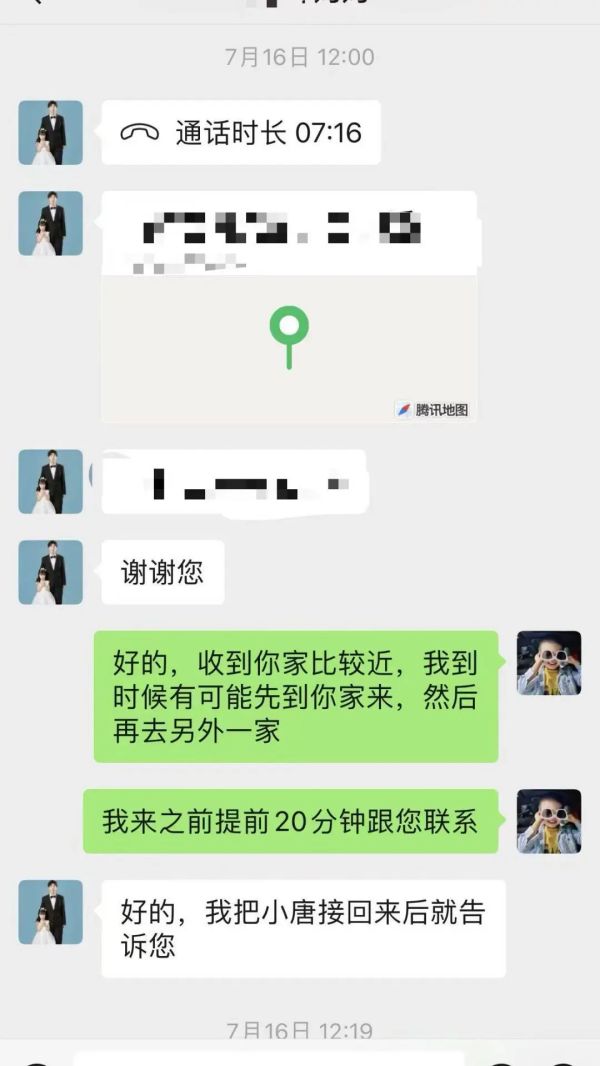This screenshot has width=600, height=1066.
Task: Tap my avatar next to 我来之前提前20分钟 message
Action: [548, 821]
